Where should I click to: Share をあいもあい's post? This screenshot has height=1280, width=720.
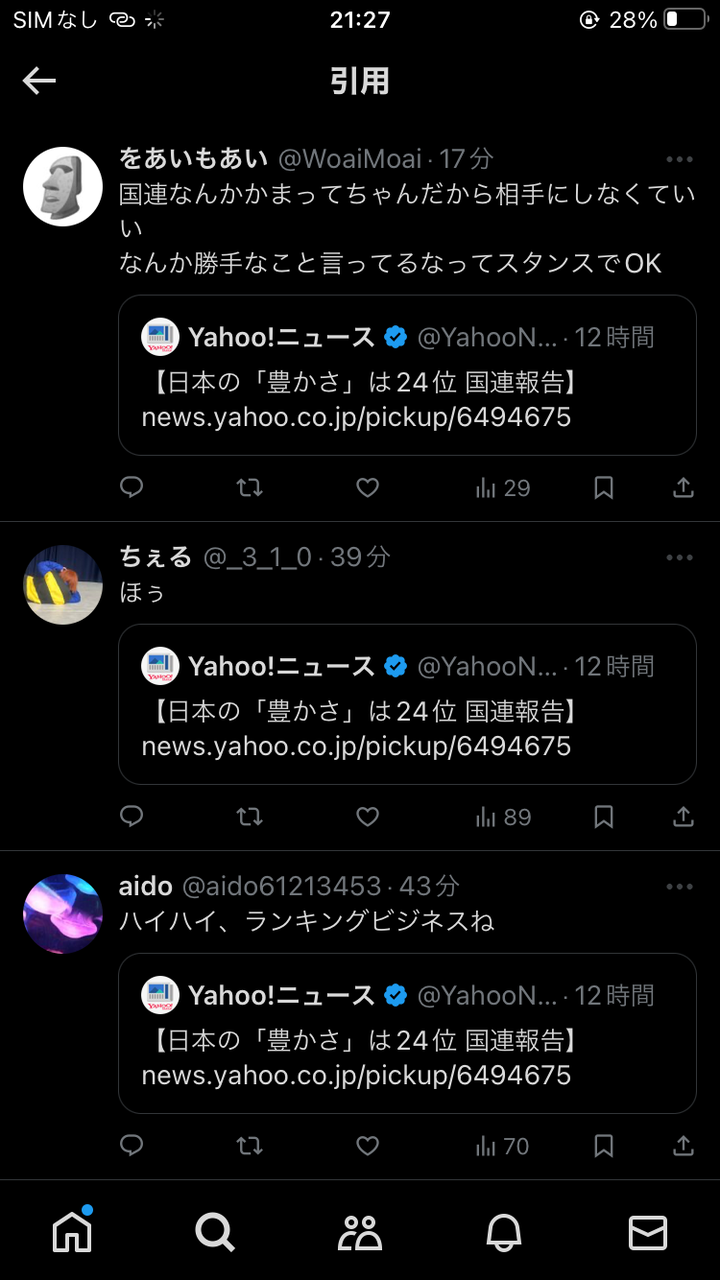[683, 487]
